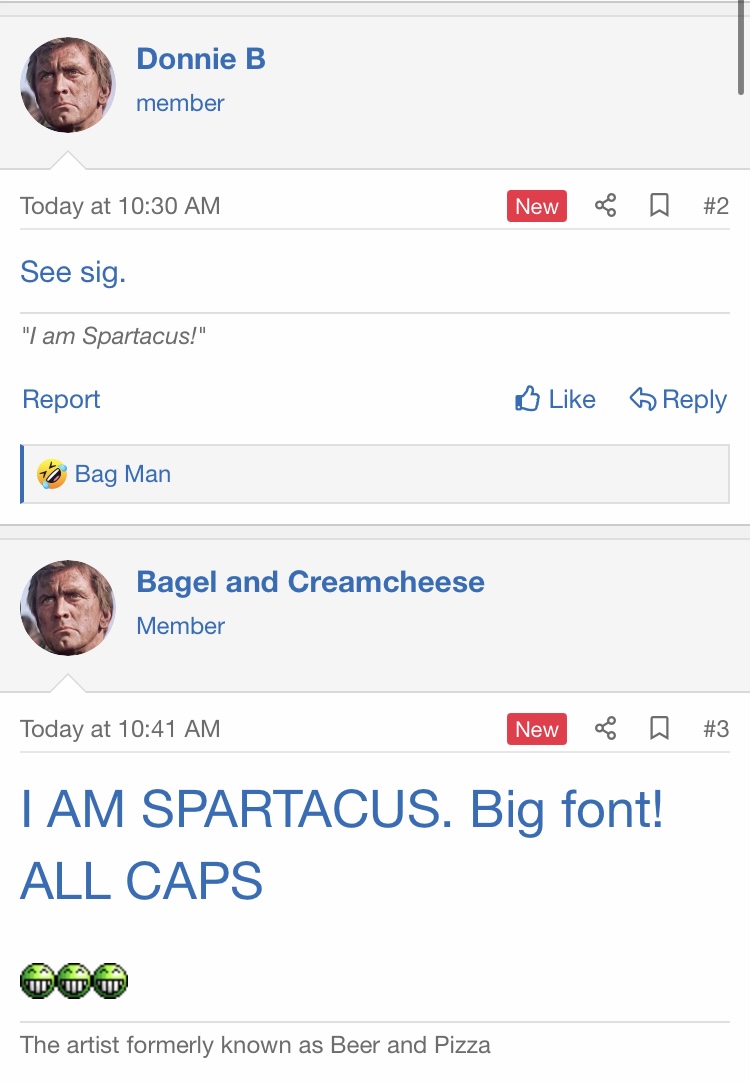Open post #3 timestamp 10:41 AM link
Viewport: 750px width, 1082px height.
[x=120, y=729]
